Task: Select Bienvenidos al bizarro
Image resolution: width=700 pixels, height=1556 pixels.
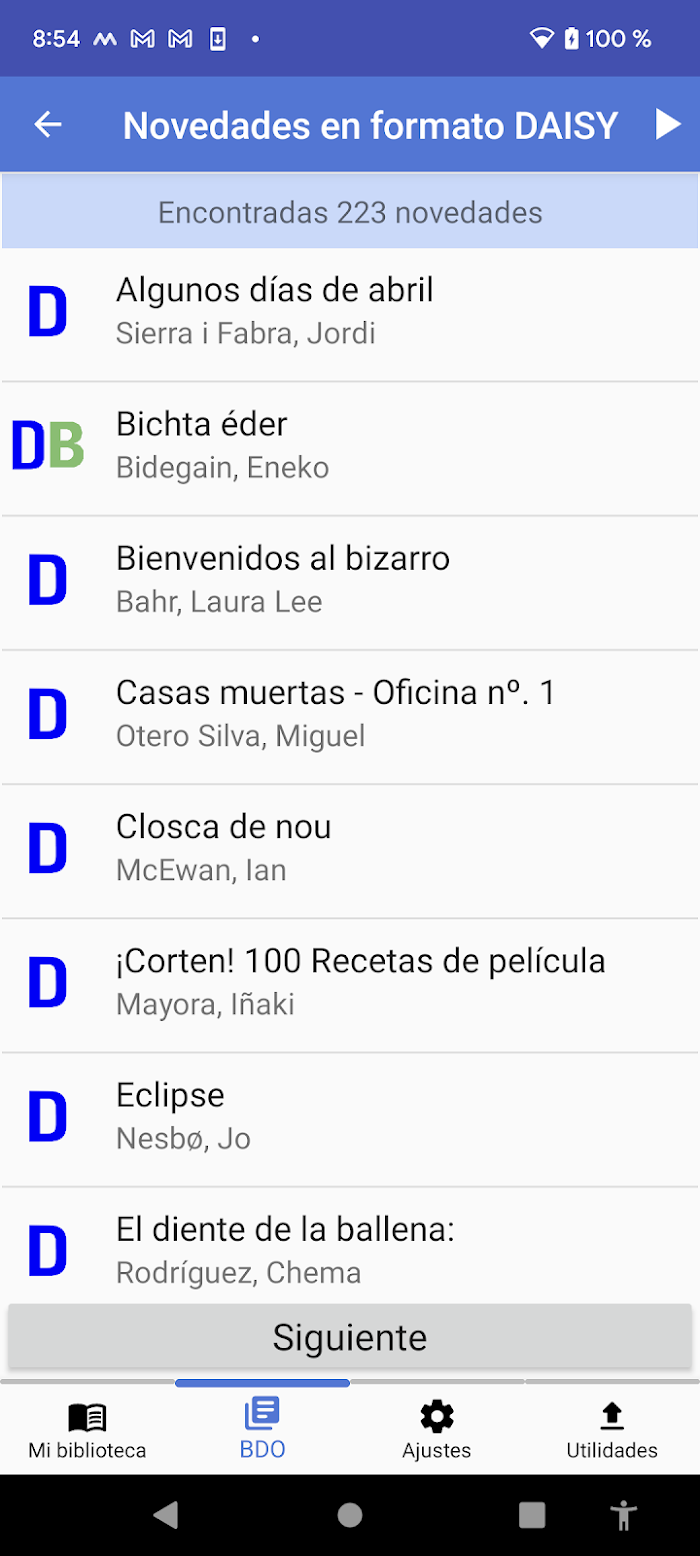Action: pos(350,582)
